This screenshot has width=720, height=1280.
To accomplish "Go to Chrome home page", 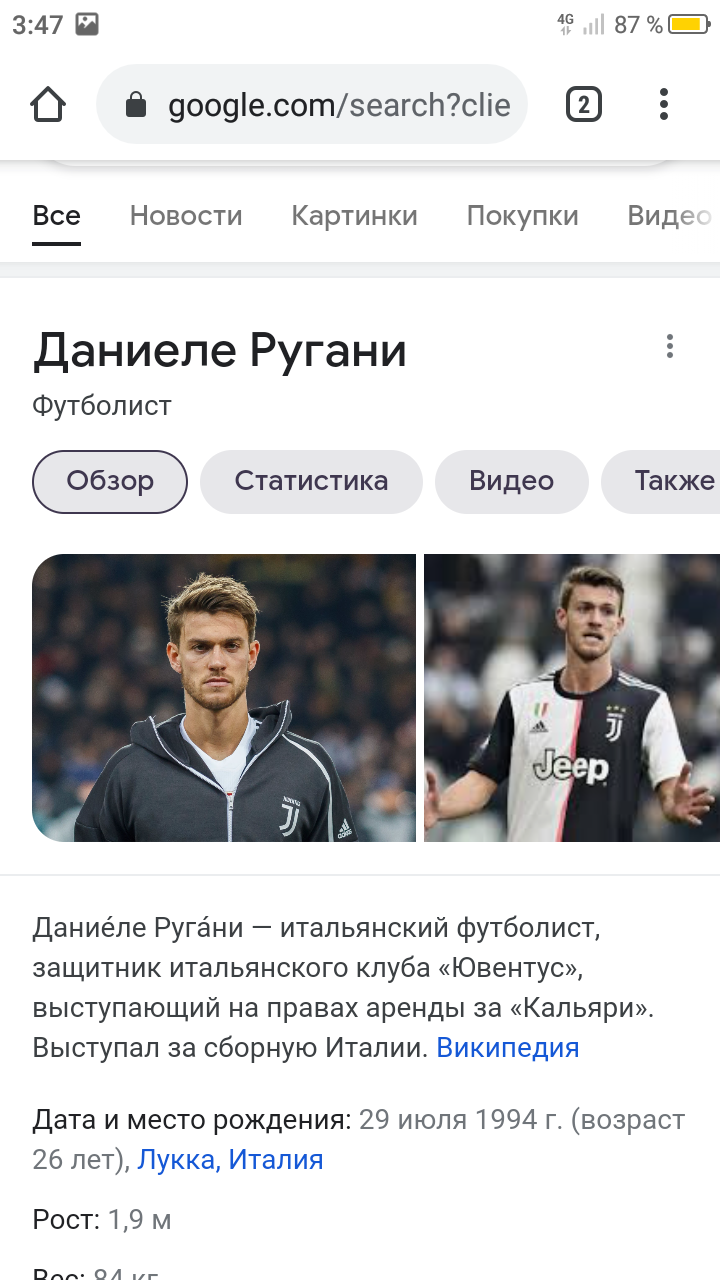I will 48,104.
